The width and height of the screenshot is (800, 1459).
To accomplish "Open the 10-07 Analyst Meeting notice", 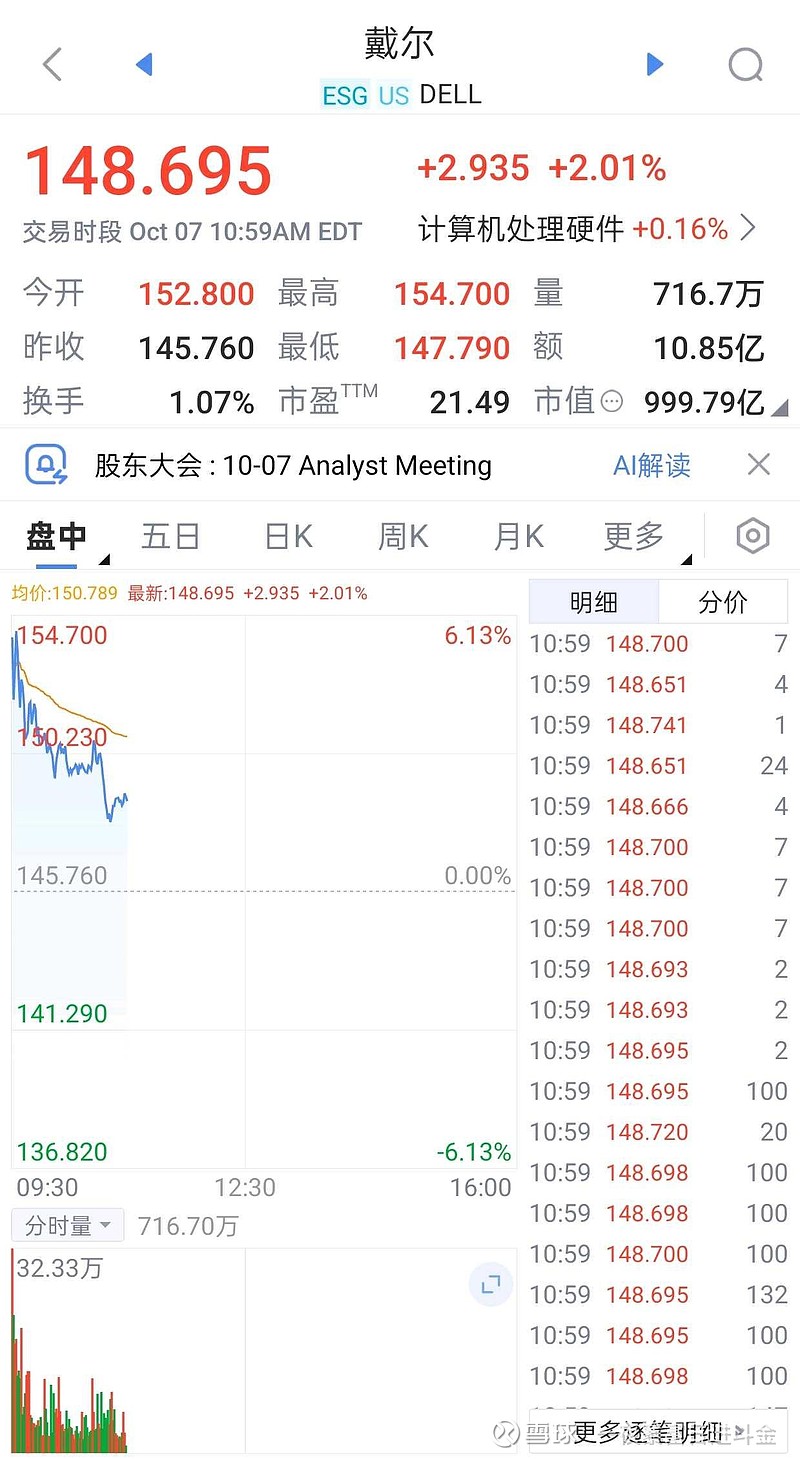I will click(292, 466).
